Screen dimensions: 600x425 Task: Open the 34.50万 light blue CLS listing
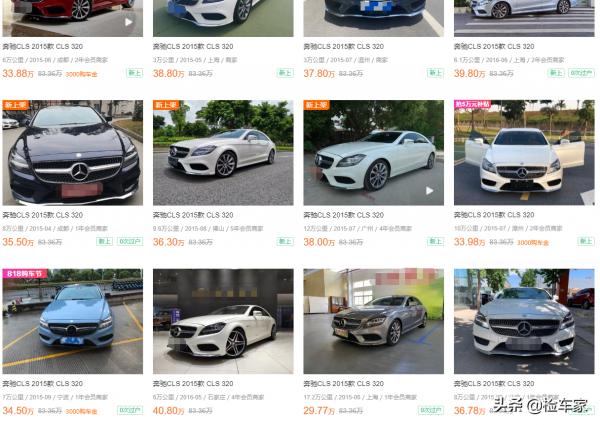pos(72,320)
